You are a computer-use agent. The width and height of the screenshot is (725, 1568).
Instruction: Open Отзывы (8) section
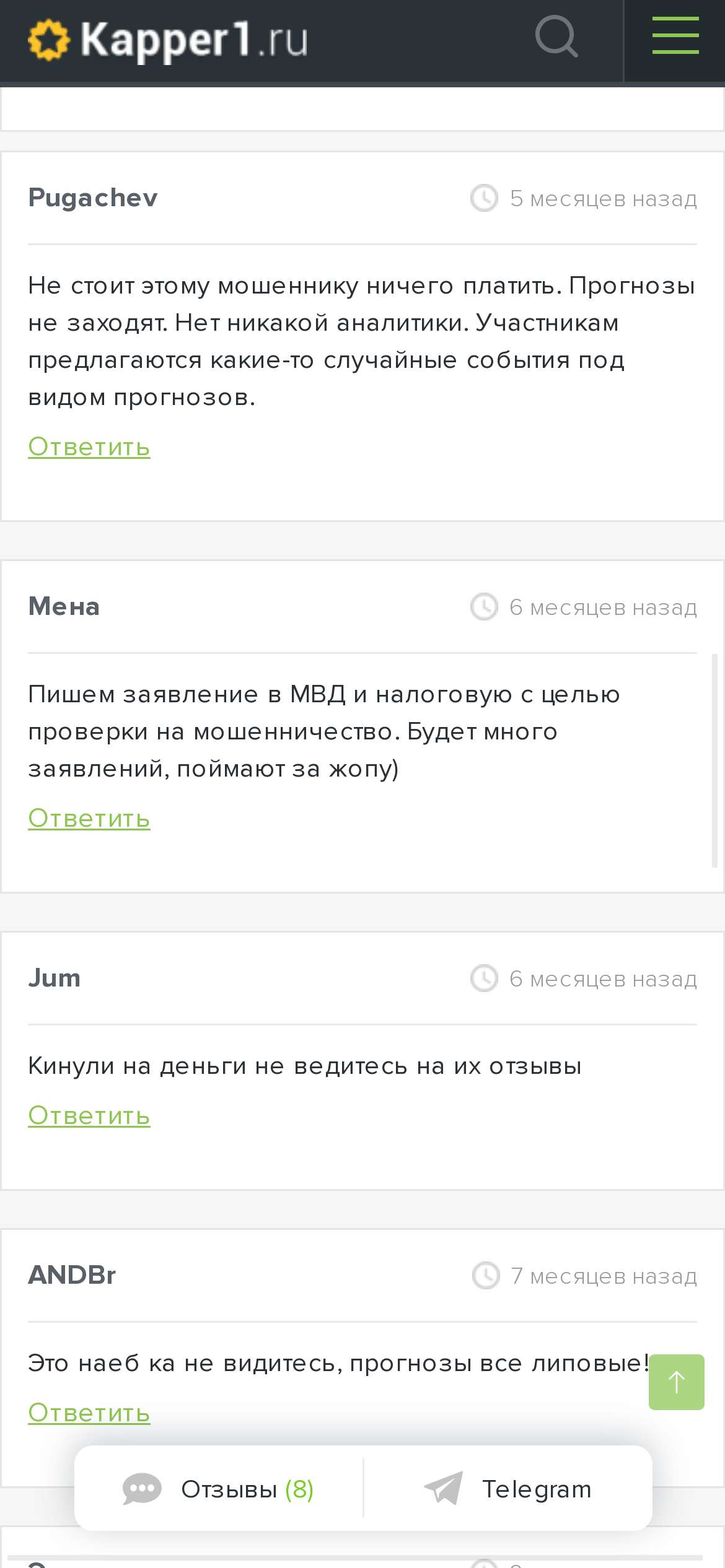219,1489
